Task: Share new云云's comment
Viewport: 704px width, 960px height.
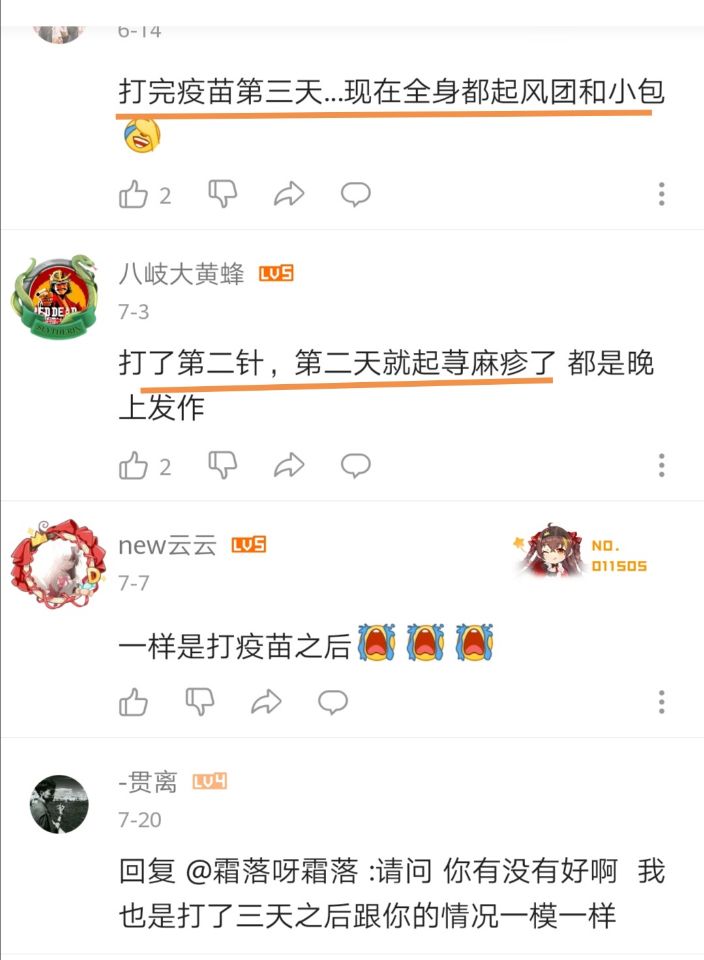Action: (x=266, y=702)
